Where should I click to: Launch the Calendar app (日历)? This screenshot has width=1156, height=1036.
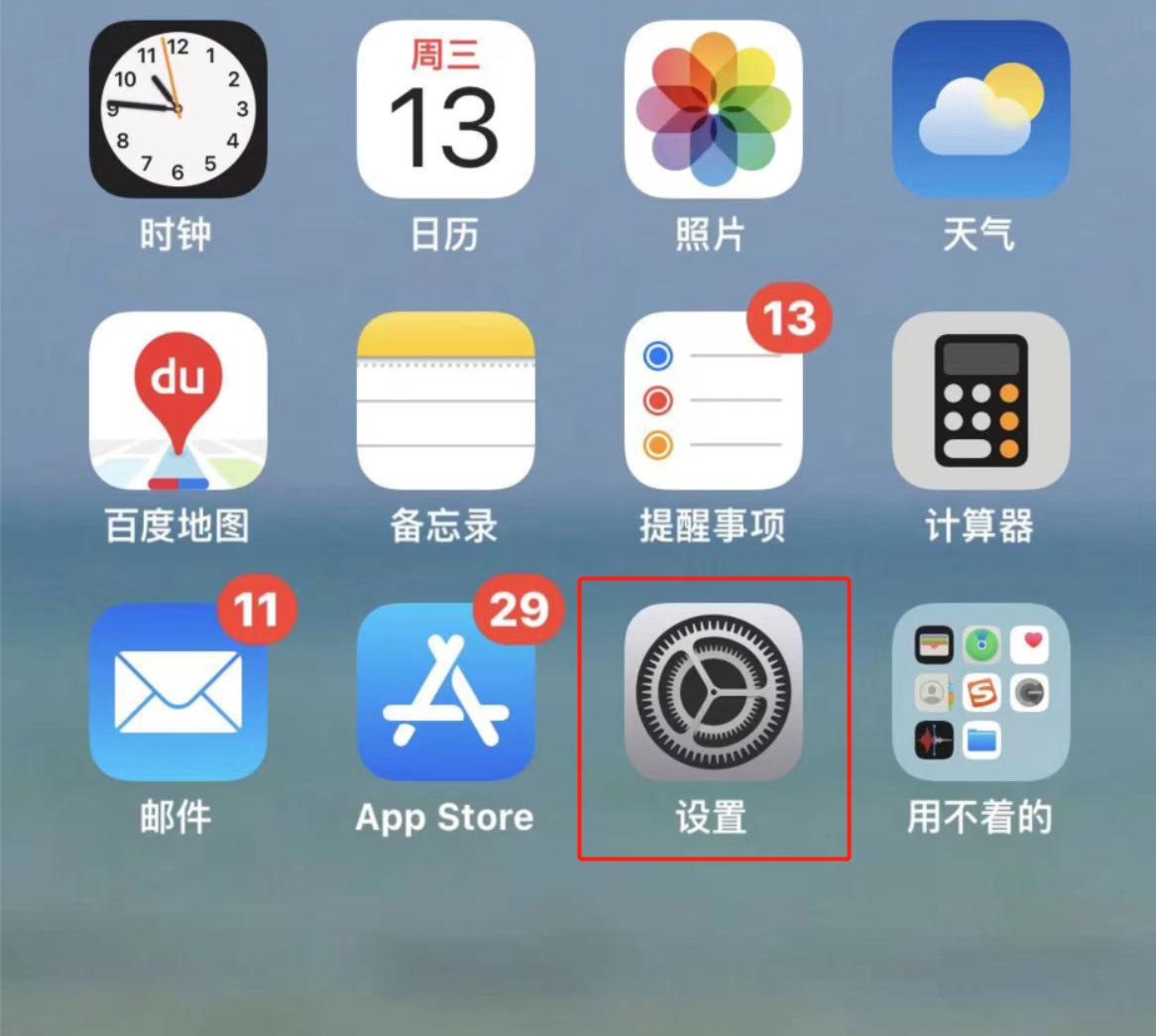[x=445, y=109]
